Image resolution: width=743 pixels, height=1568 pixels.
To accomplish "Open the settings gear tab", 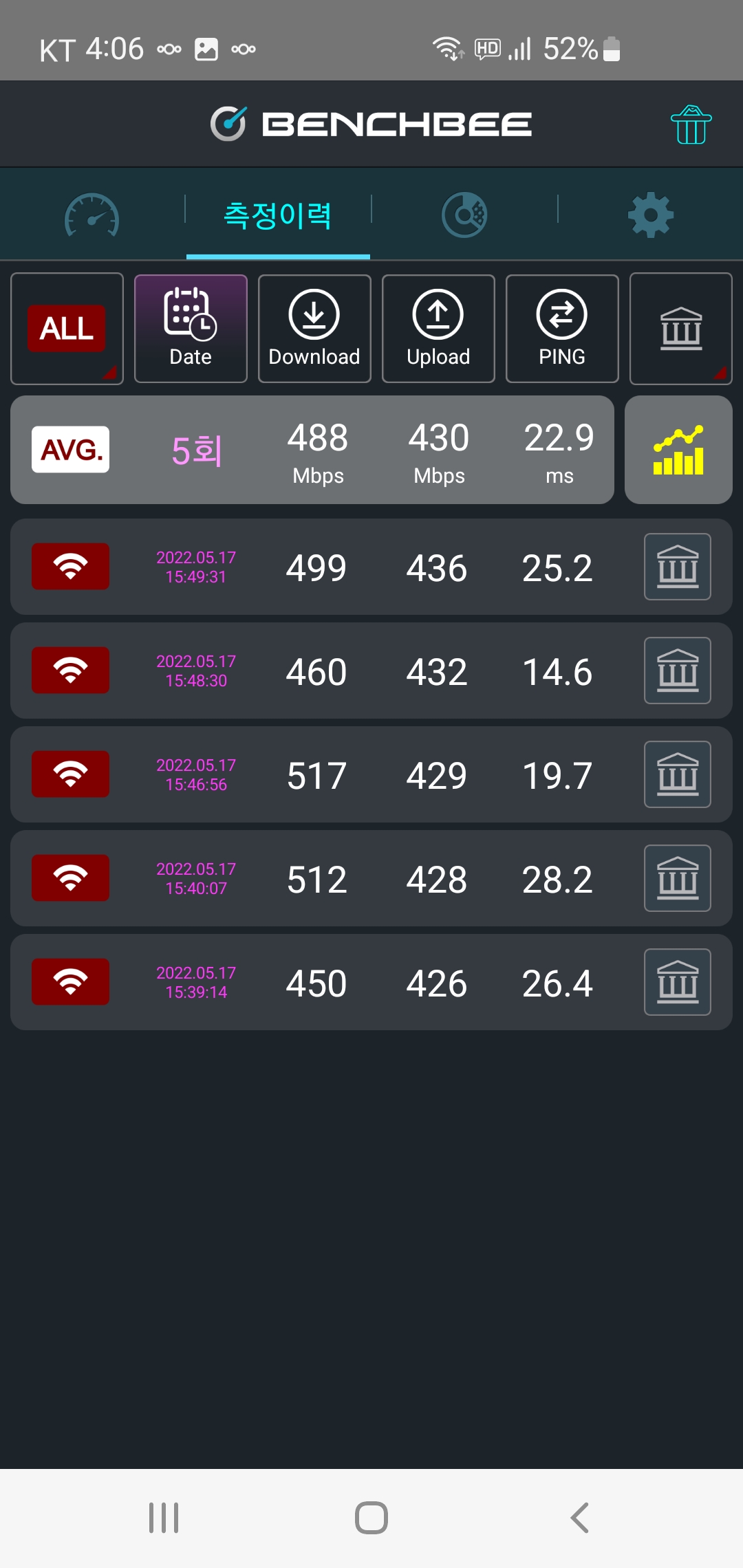I will [651, 215].
